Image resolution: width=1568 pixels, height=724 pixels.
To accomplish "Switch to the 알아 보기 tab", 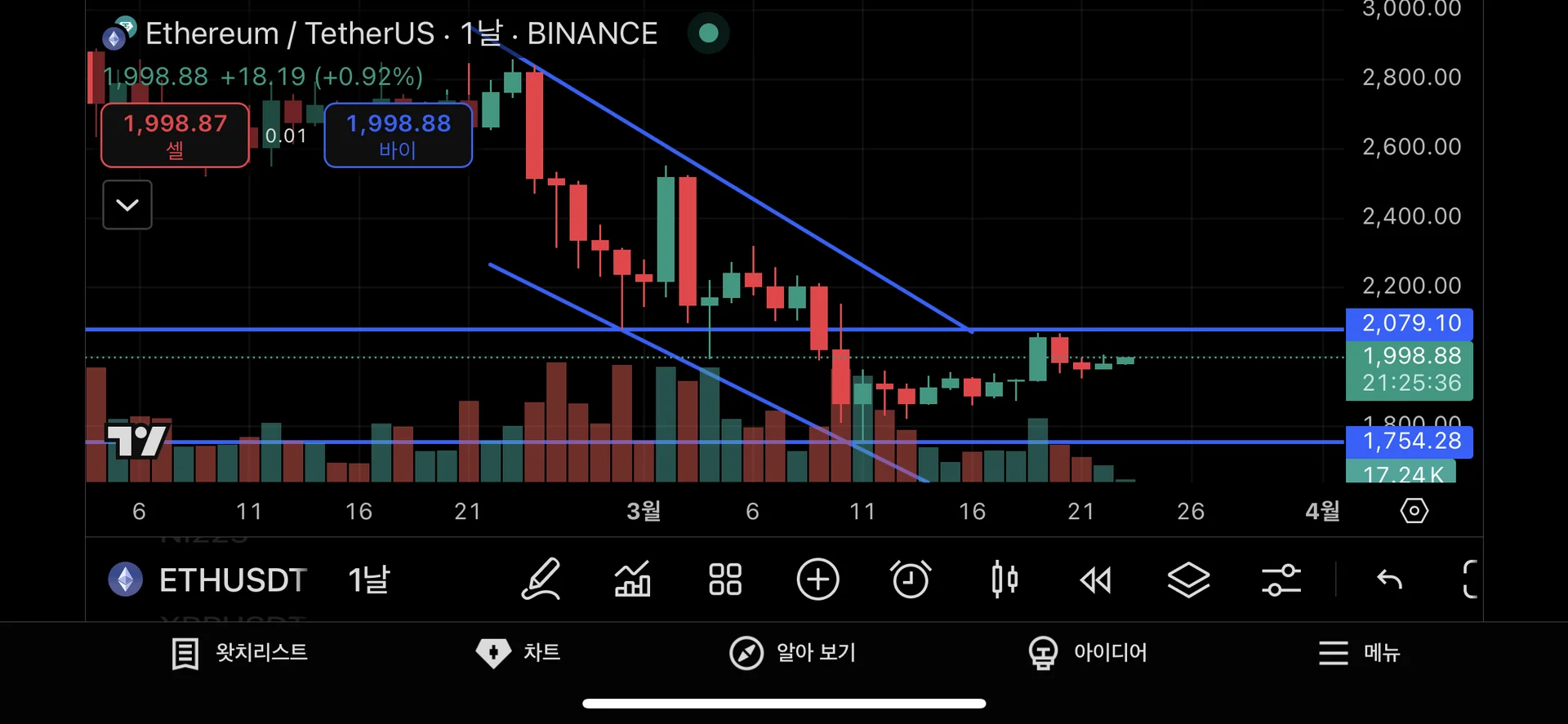I will 792,653.
